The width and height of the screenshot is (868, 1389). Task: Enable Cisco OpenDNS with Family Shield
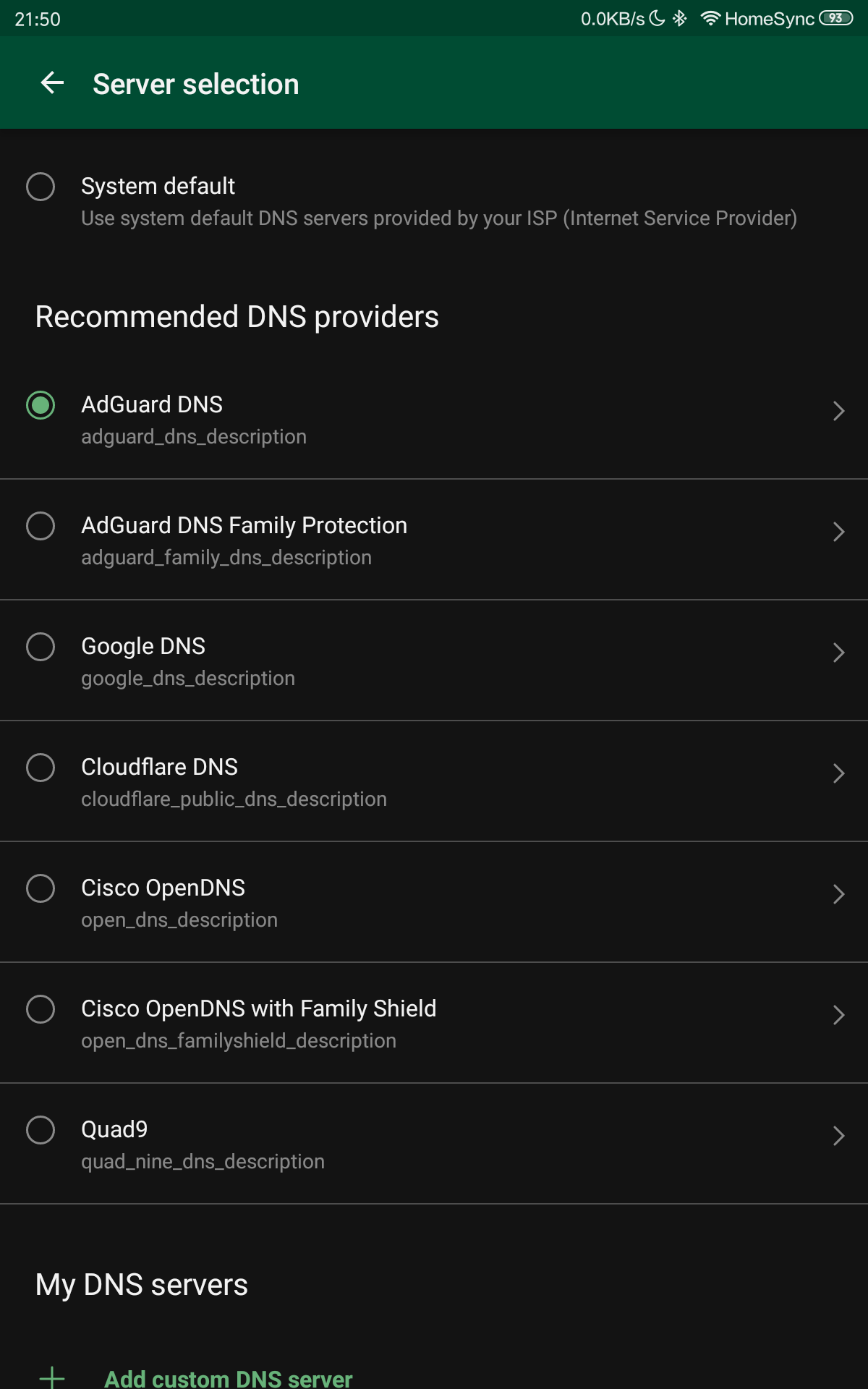41,1009
